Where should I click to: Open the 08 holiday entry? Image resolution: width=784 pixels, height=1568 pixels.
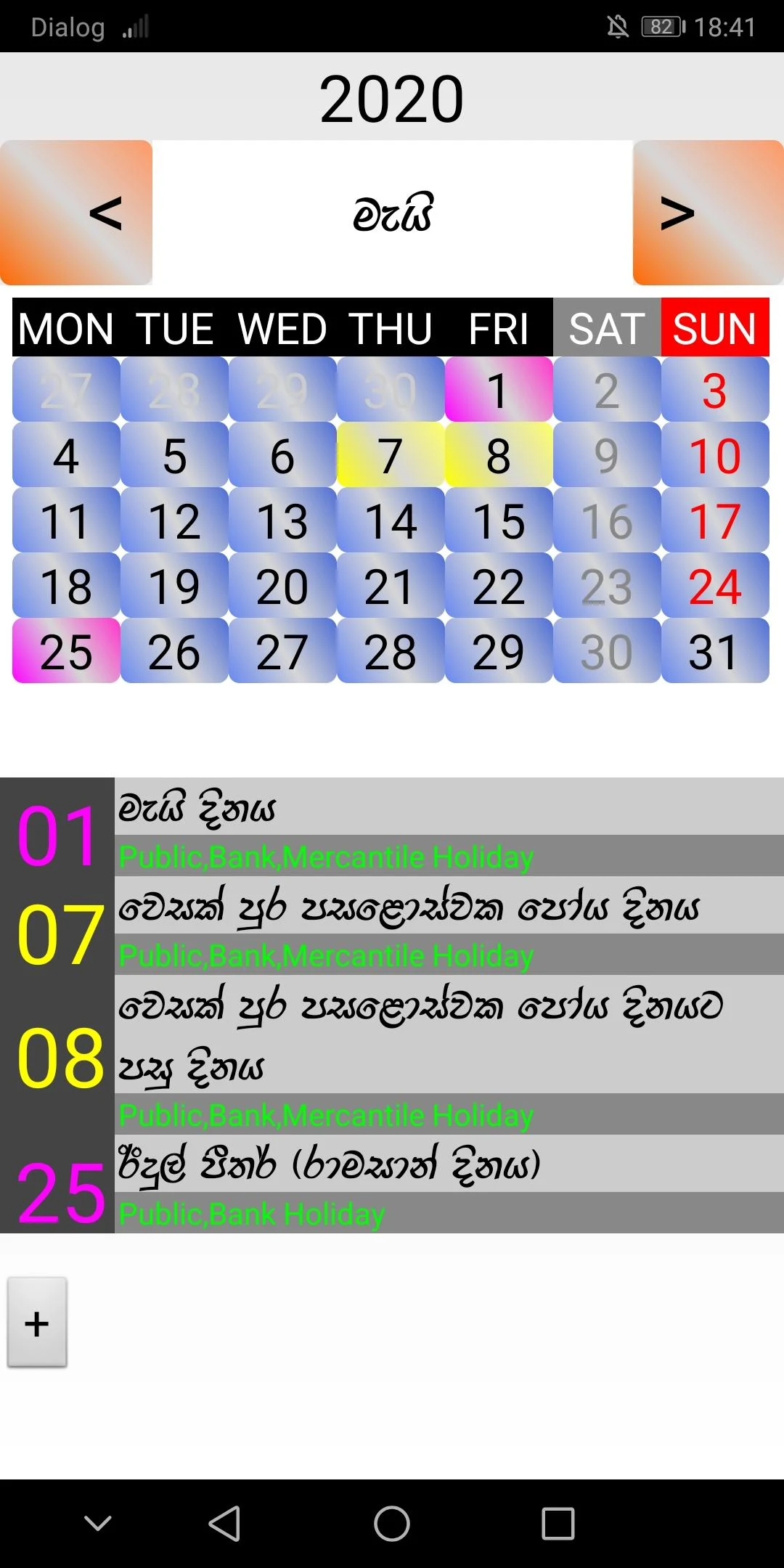pos(392,1055)
